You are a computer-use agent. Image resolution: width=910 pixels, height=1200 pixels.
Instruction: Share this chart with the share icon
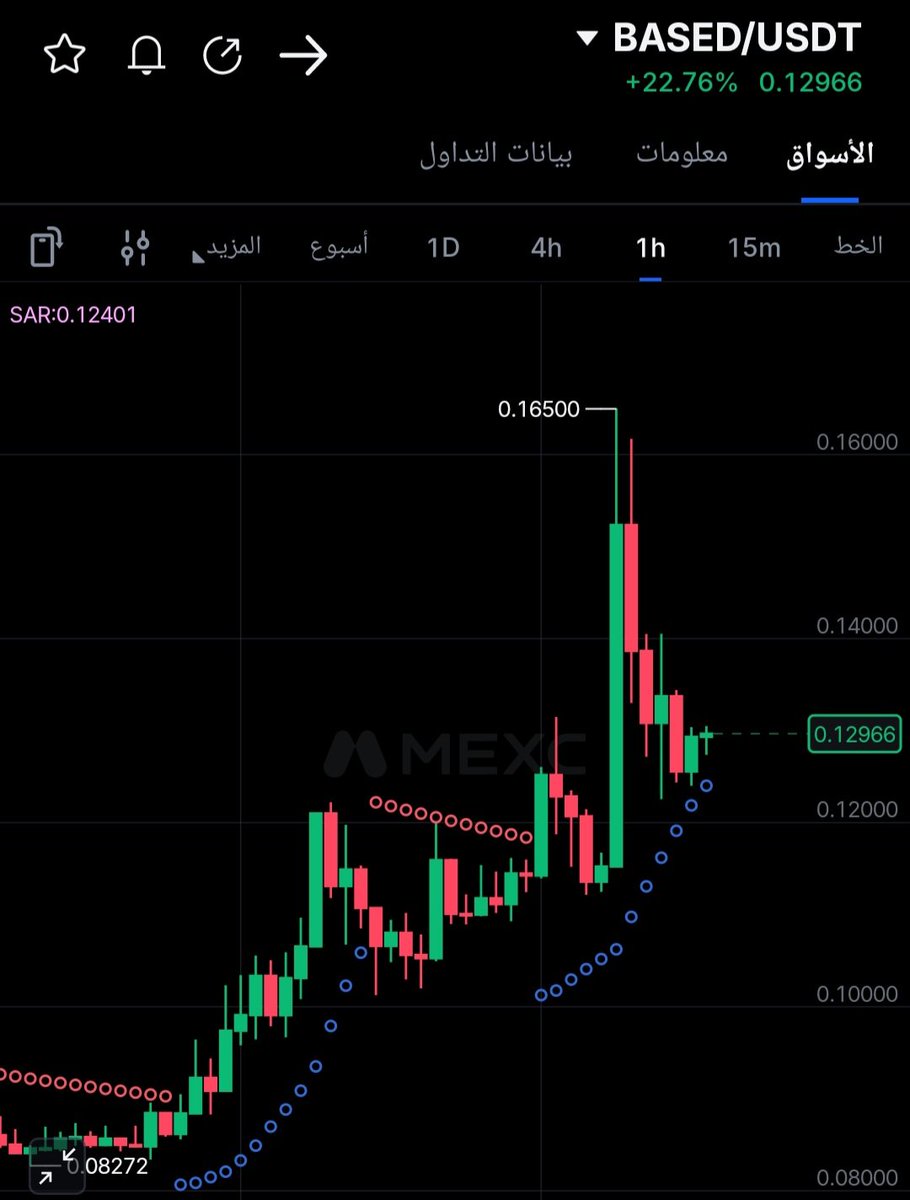click(222, 55)
